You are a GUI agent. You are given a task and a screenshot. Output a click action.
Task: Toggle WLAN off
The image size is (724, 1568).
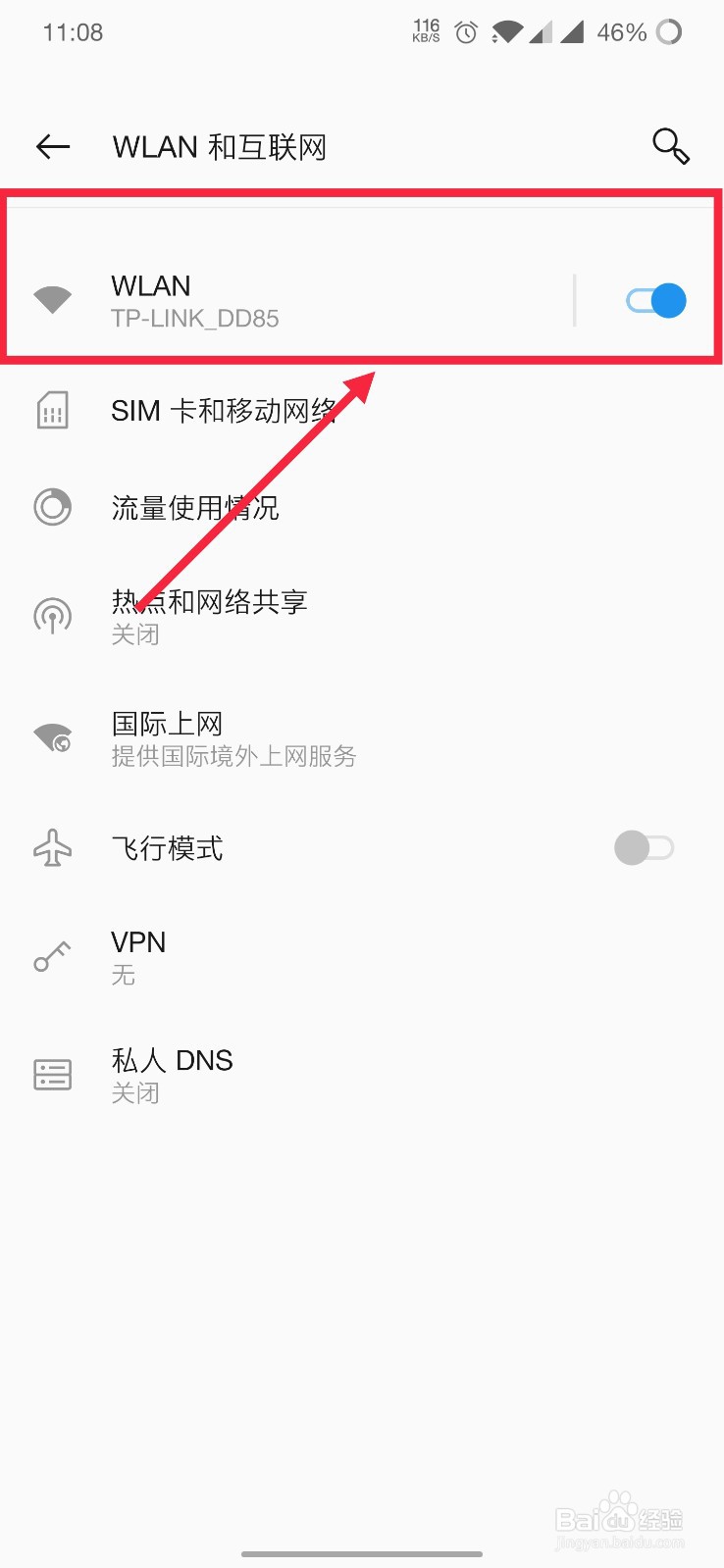tap(655, 300)
